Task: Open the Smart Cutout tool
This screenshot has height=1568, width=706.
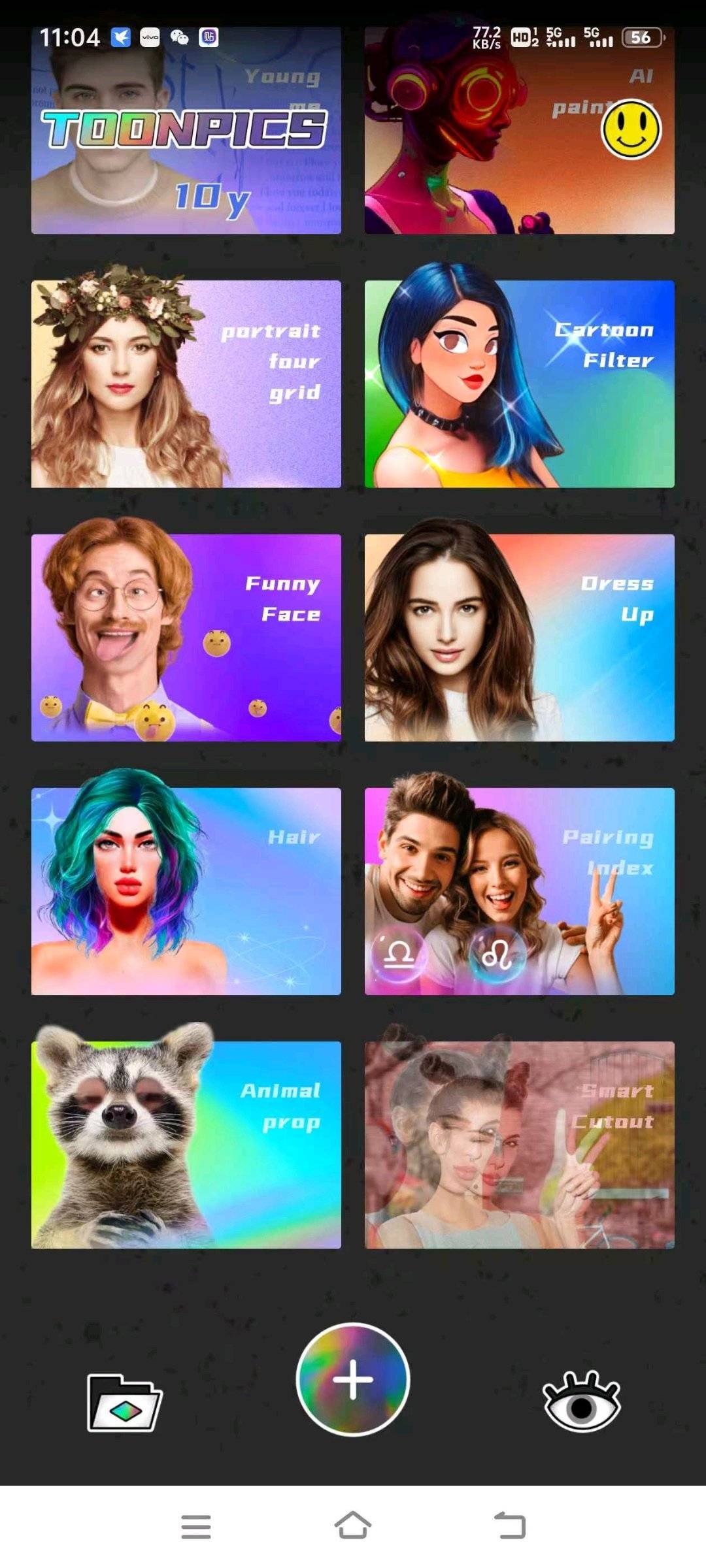Action: (x=519, y=1145)
